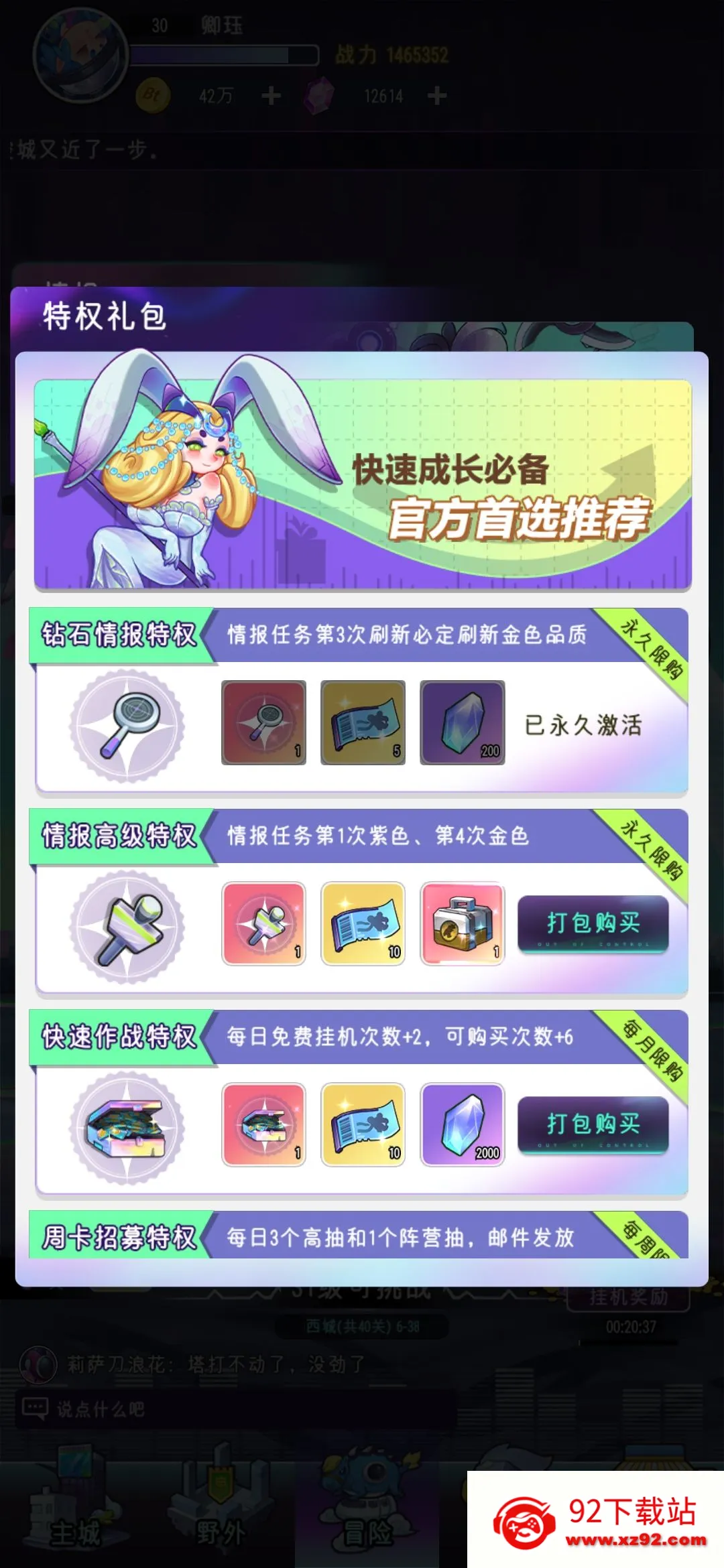Buy the 情报高级特权 bundle via 打包购买
Viewport: 724px width, 1568px height.
[x=593, y=923]
